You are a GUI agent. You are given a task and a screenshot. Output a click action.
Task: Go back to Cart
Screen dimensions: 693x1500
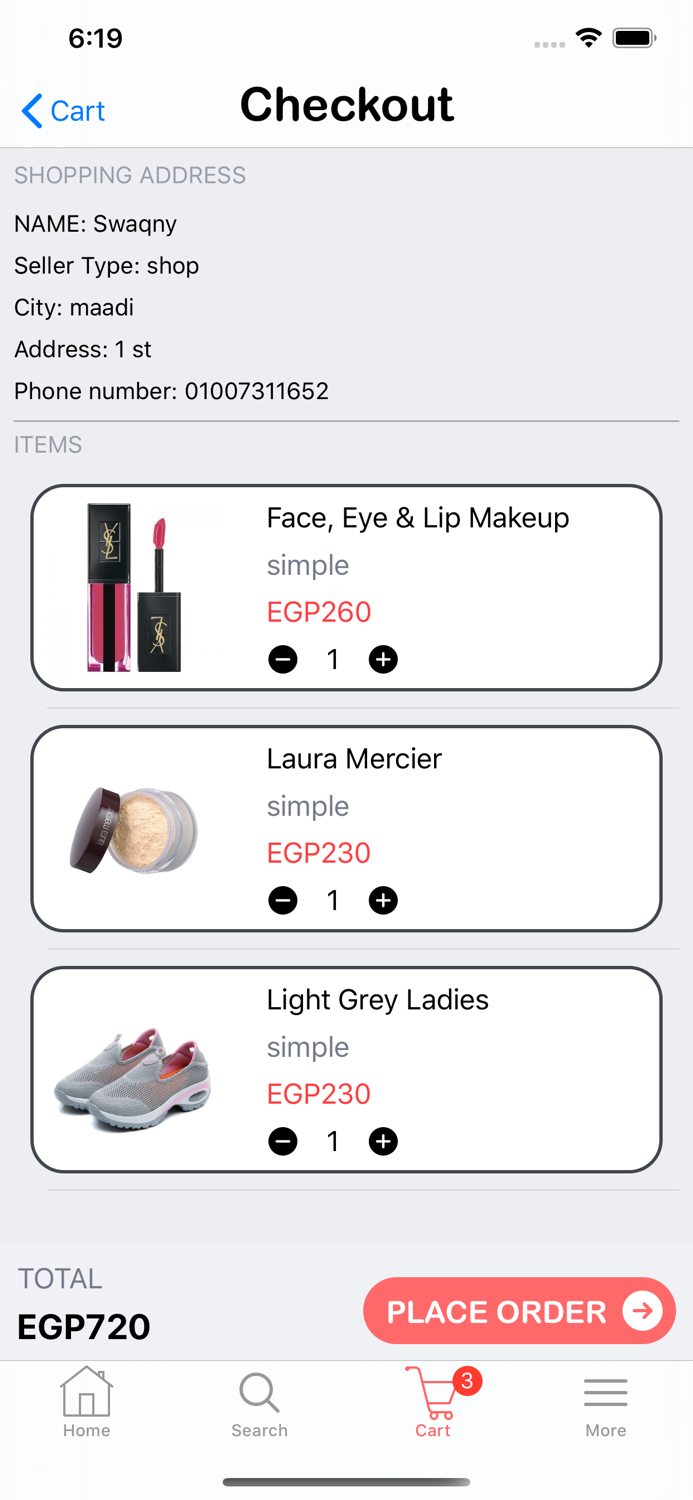pyautogui.click(x=63, y=110)
